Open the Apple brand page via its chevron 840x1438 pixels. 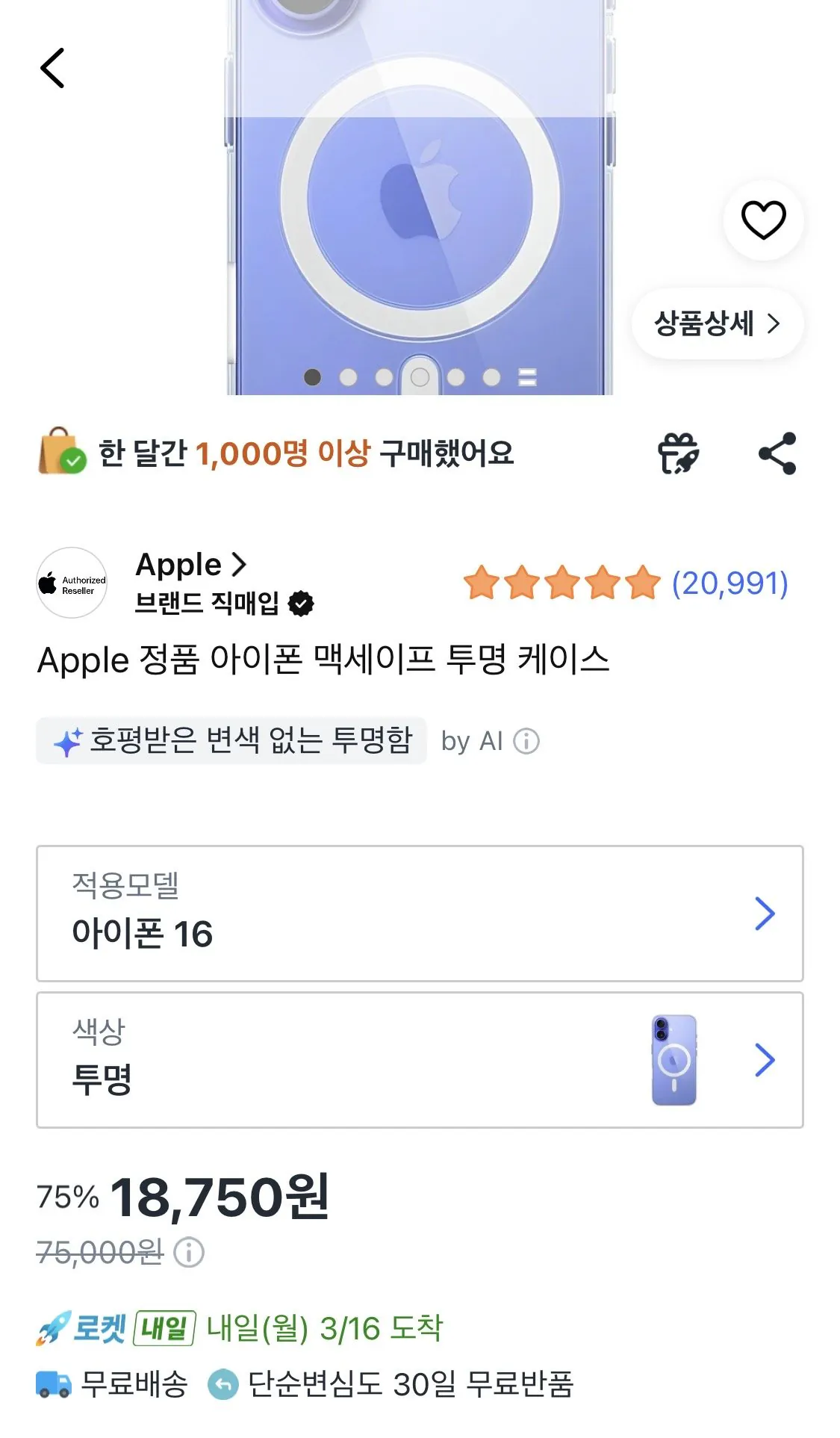[x=240, y=565]
